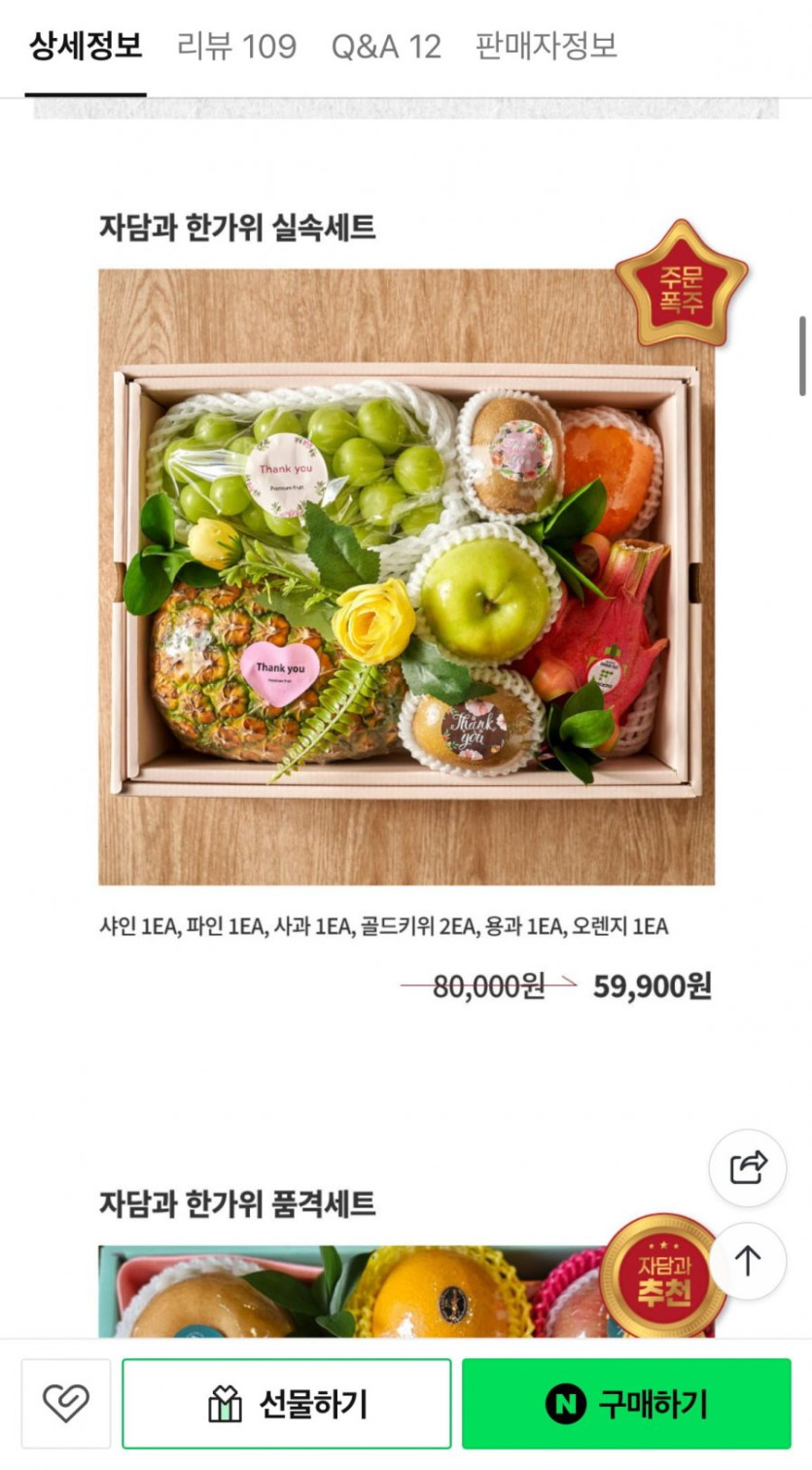Jump back to top with arrow button
This screenshot has height=1470, width=812.
pyautogui.click(x=747, y=1261)
